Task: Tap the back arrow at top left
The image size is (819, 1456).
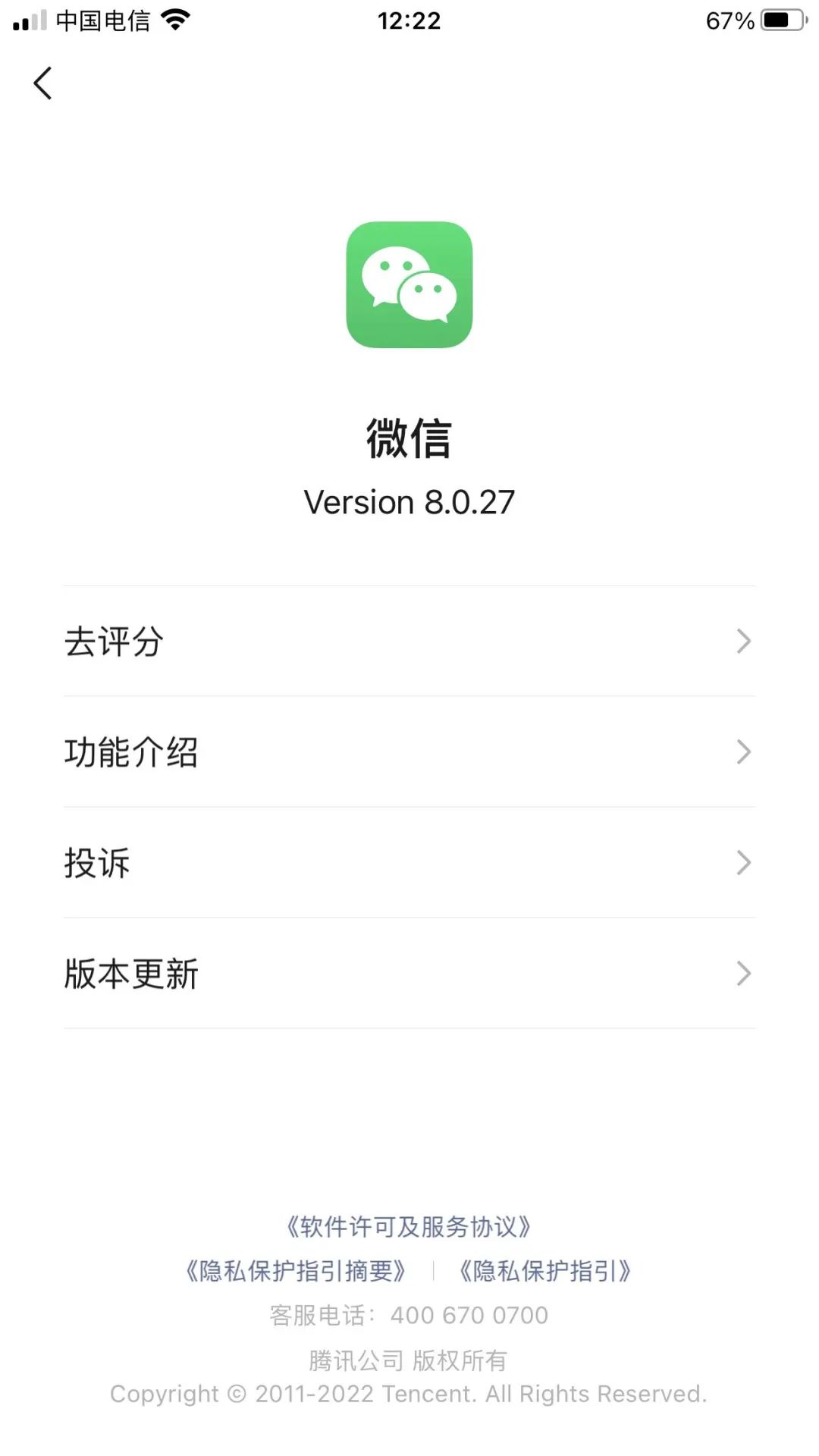Action: [43, 83]
